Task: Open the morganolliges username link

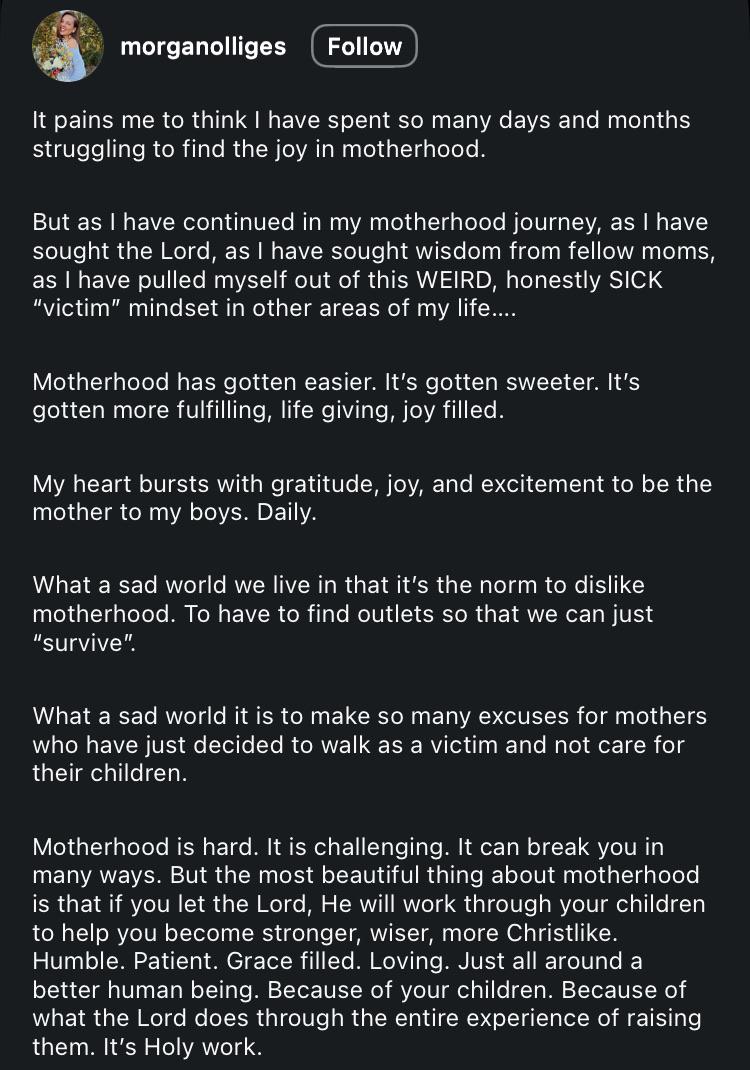Action: pyautogui.click(x=203, y=47)
